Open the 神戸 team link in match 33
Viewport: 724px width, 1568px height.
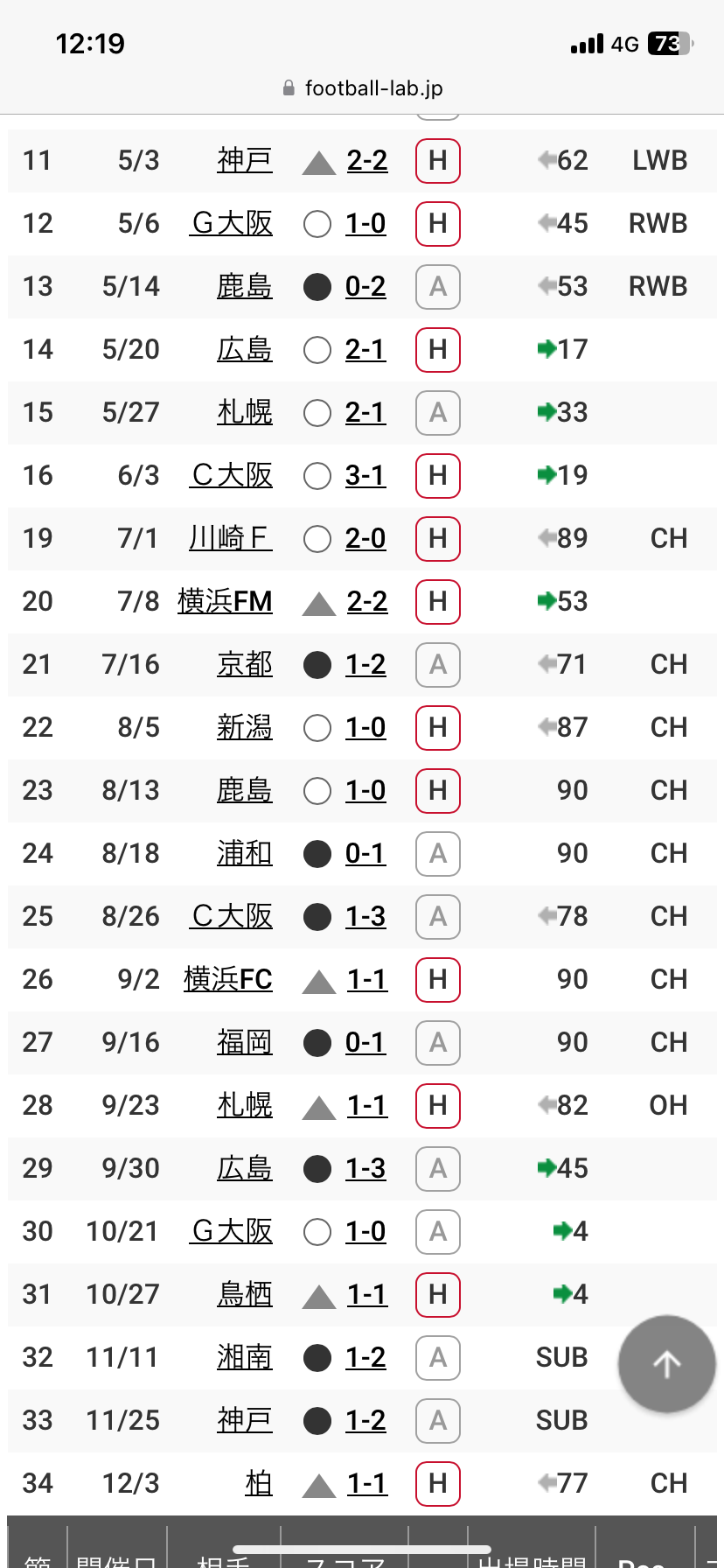pyautogui.click(x=245, y=1421)
